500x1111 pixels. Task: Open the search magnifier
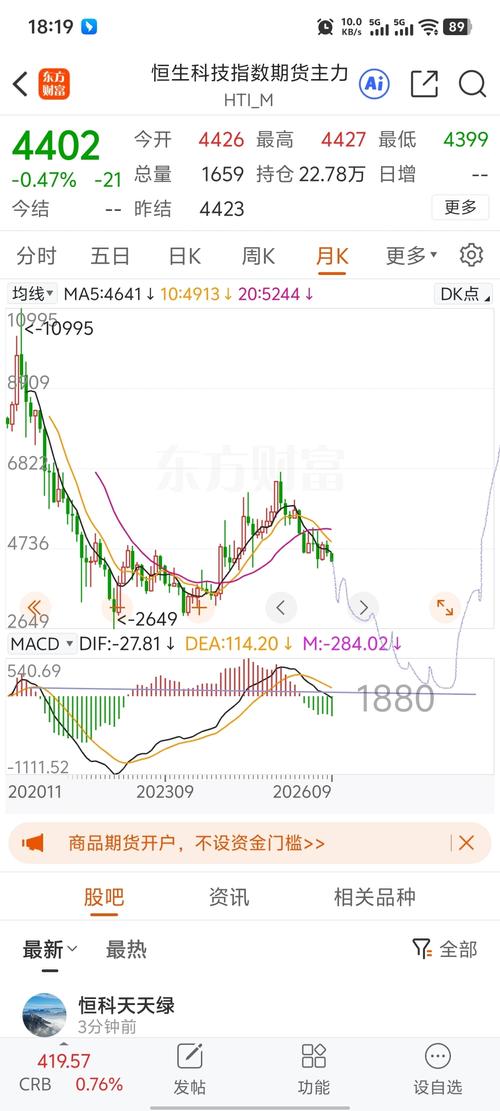click(472, 84)
